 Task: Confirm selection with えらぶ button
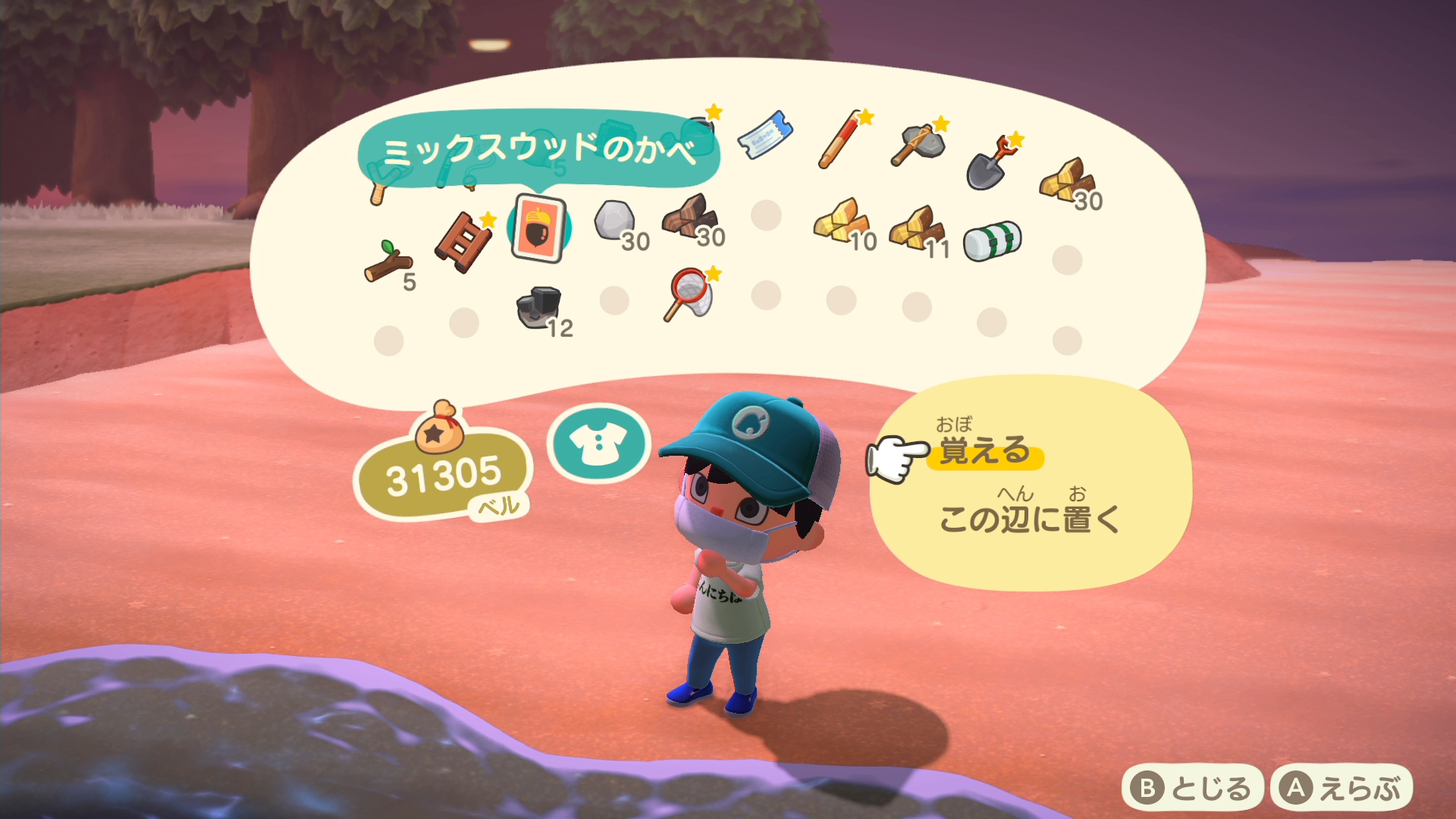coord(1341,789)
